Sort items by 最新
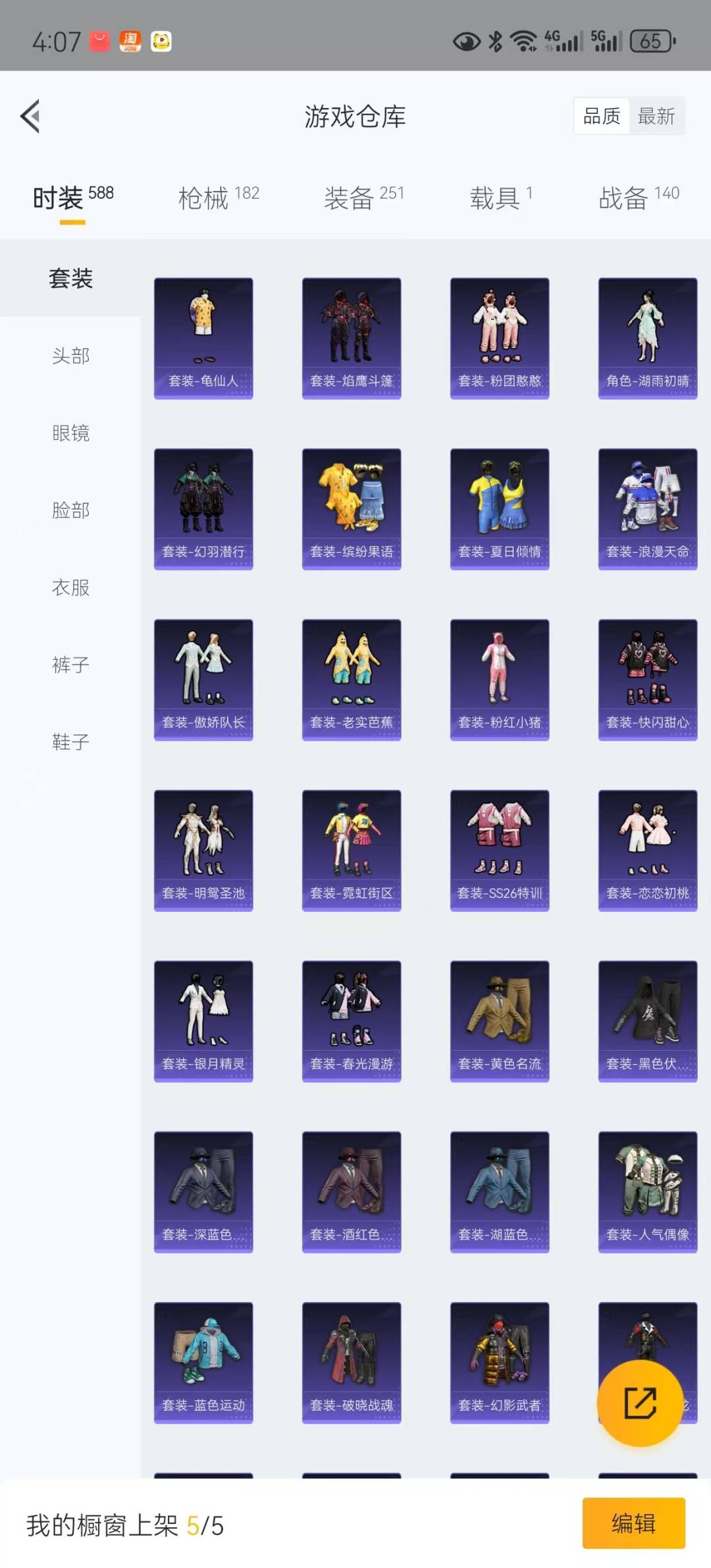Screen dimensions: 711x1568 tap(656, 117)
